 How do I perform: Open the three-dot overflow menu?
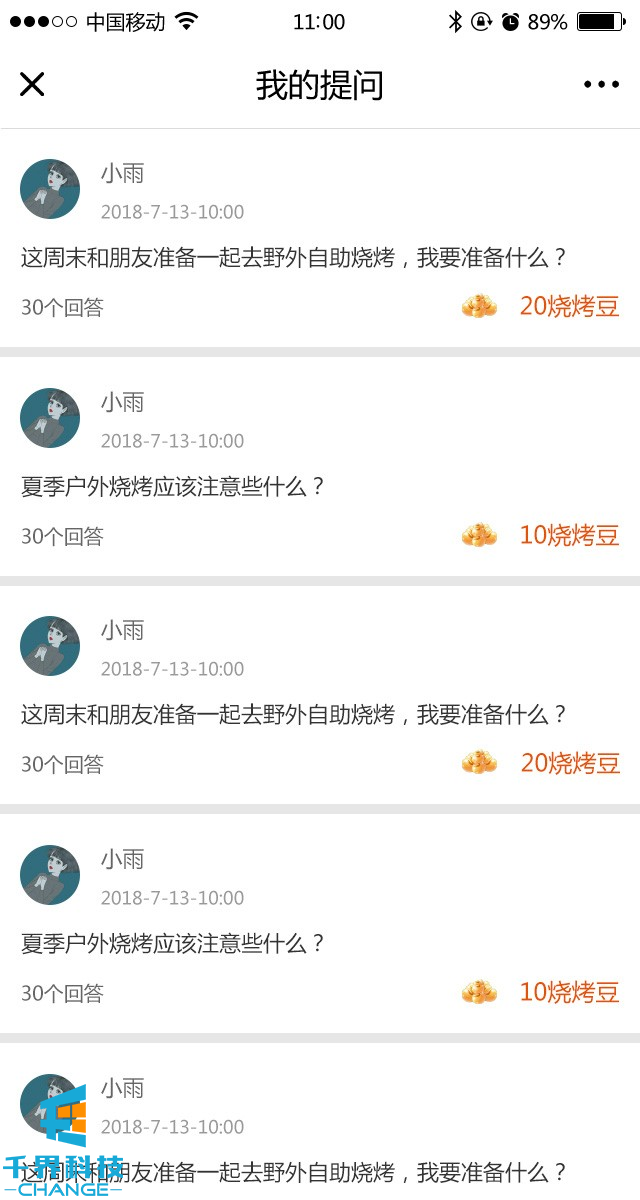(x=601, y=85)
